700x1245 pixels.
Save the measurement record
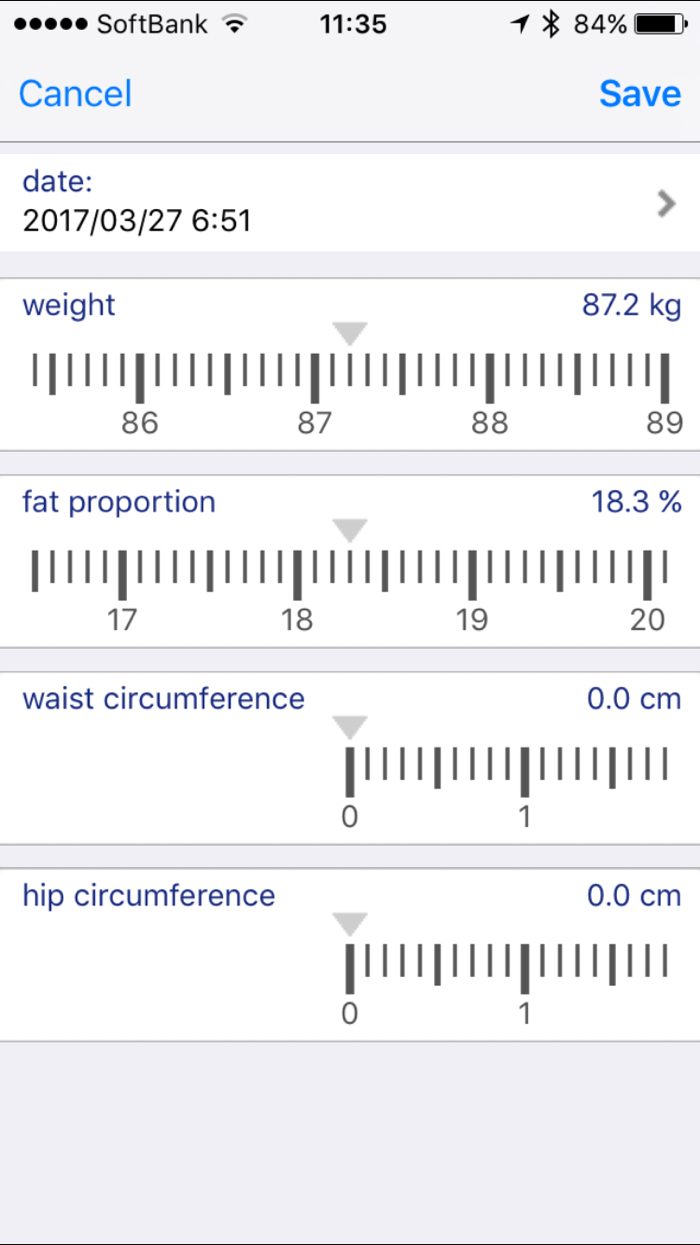[x=639, y=94]
